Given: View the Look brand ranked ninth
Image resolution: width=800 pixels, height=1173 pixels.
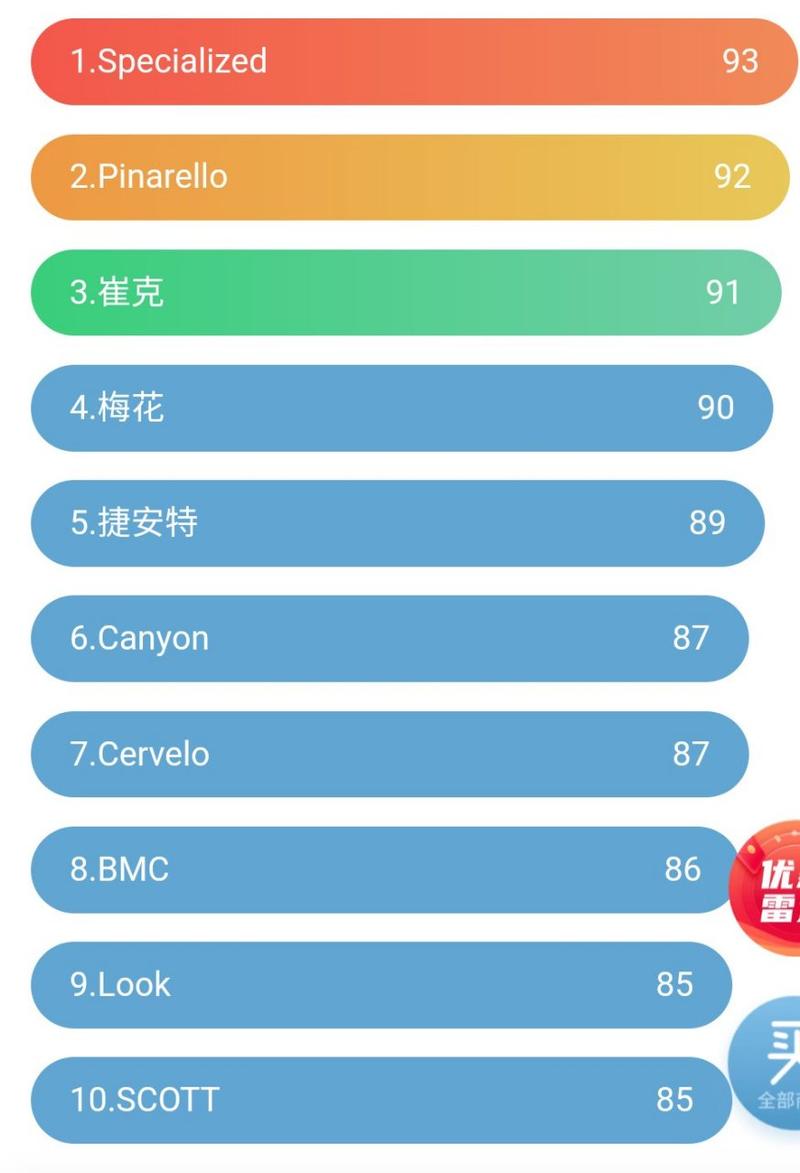Looking at the screenshot, I should click(x=375, y=985).
